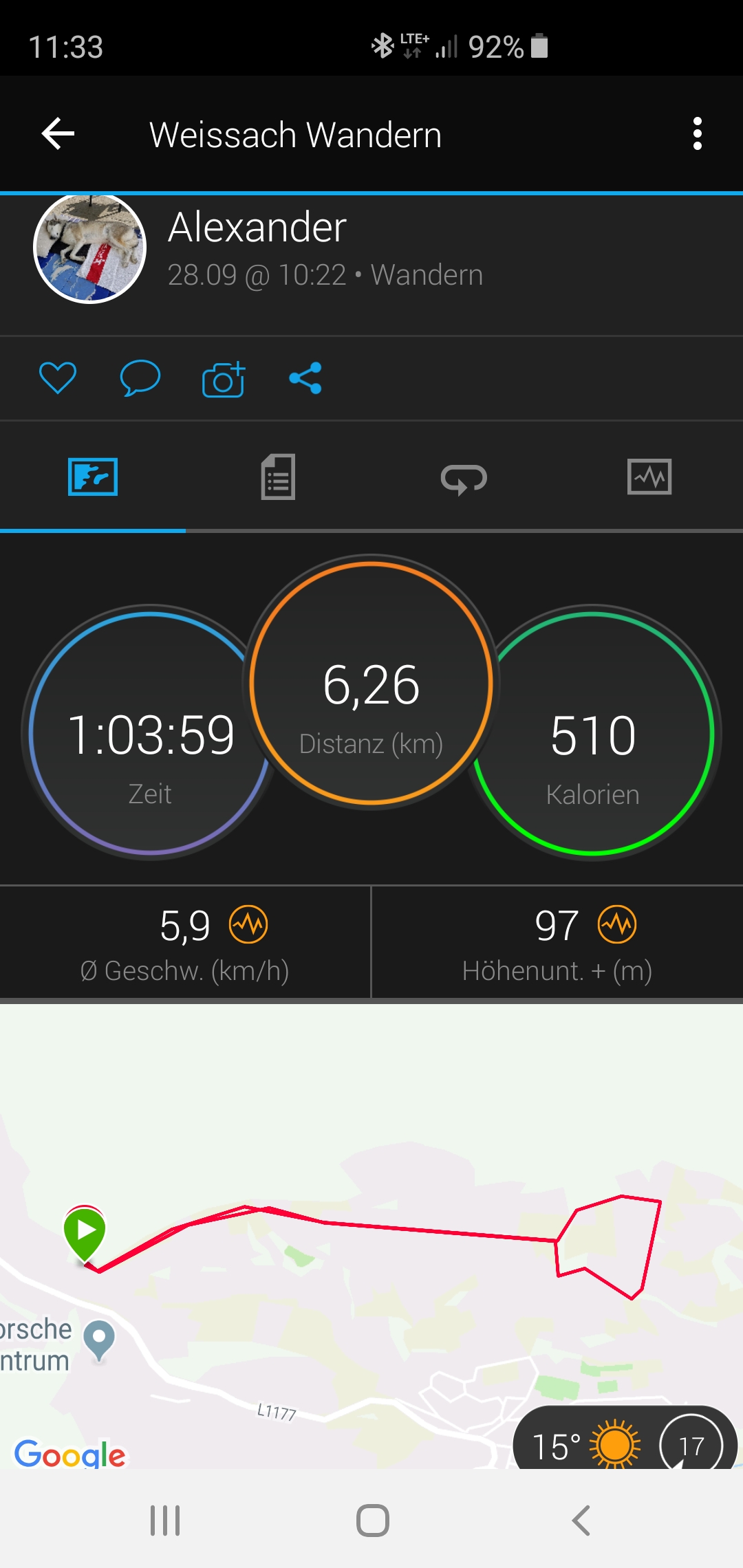
Task: Tap the insights icon next to average speed
Action: coord(248,925)
